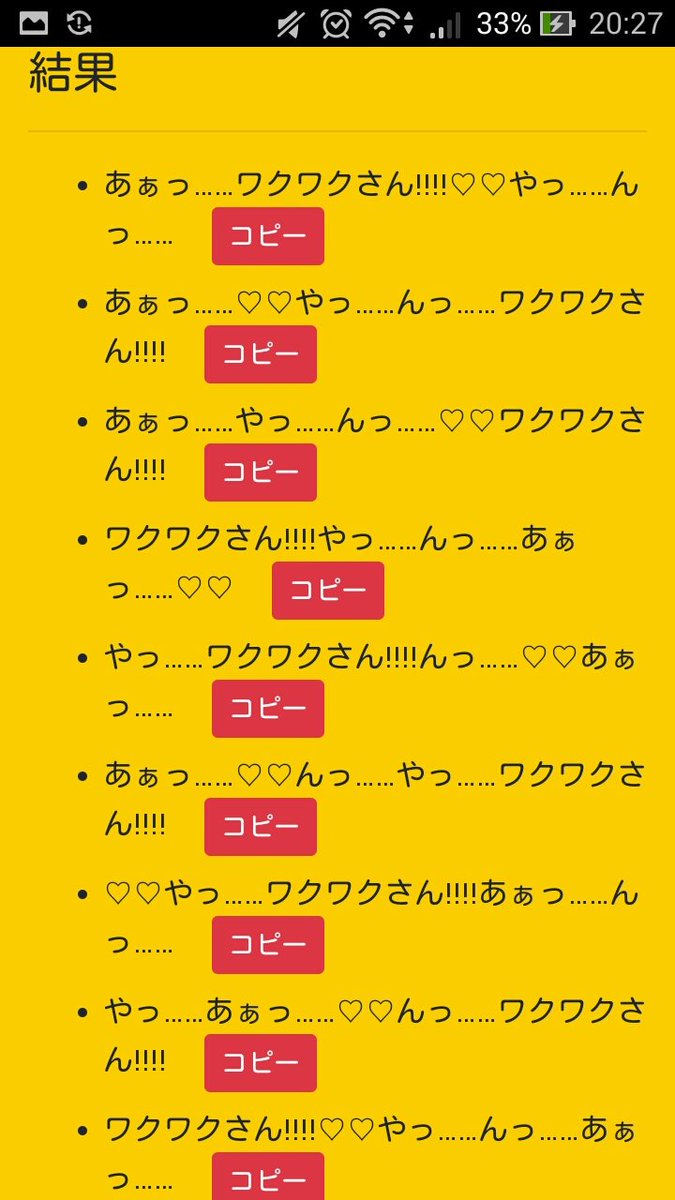
Task: Copy the result starting with ワクワクさん!!!!やっ
Action: click(327, 590)
